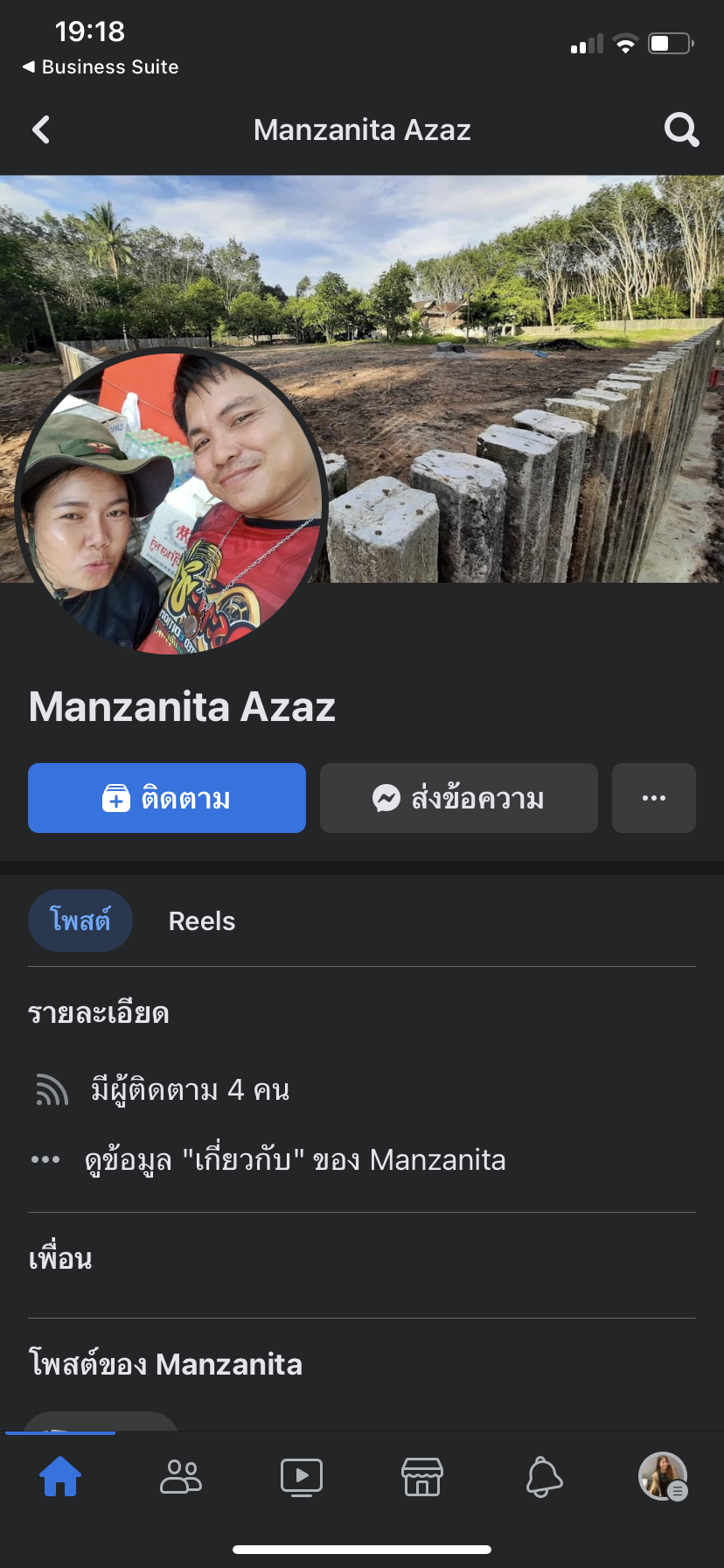The height and width of the screenshot is (1568, 724).
Task: Follow Manzanita Azaz with ติดตาม button
Action: pyautogui.click(x=167, y=798)
